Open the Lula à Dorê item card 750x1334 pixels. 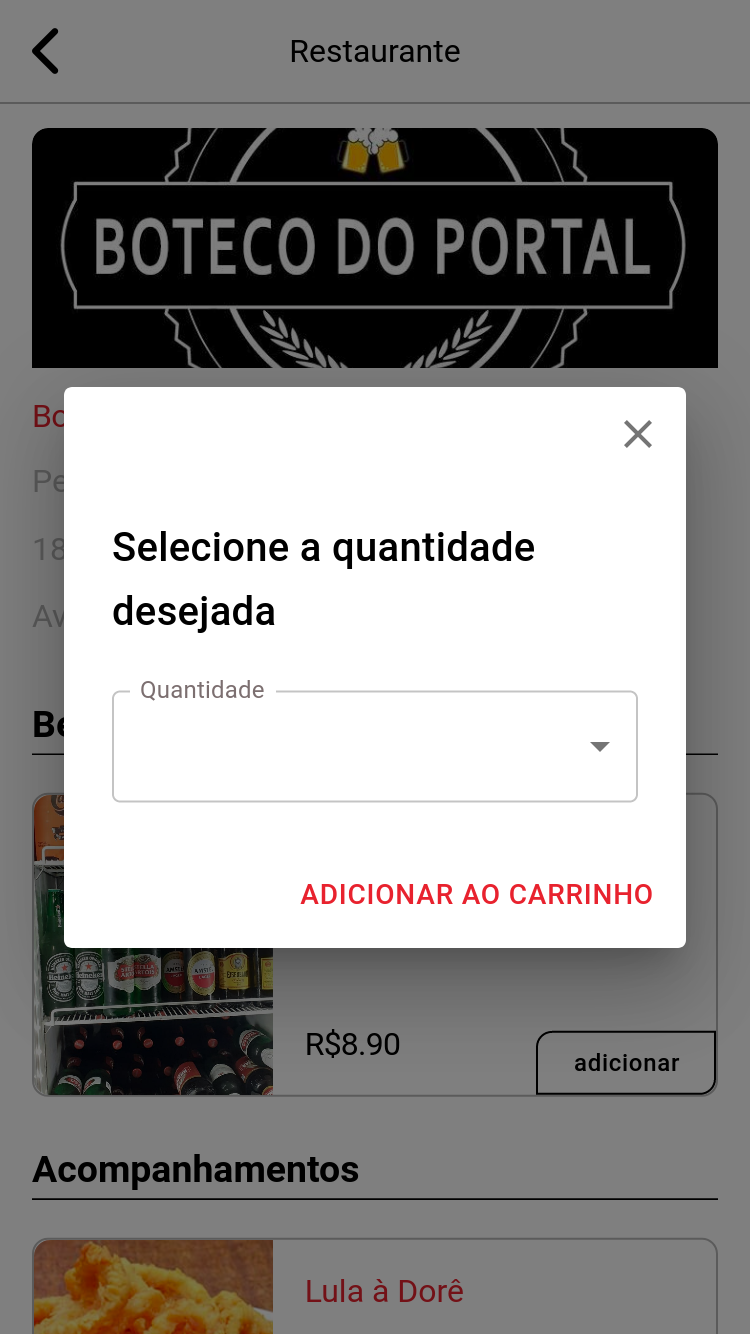point(384,1290)
